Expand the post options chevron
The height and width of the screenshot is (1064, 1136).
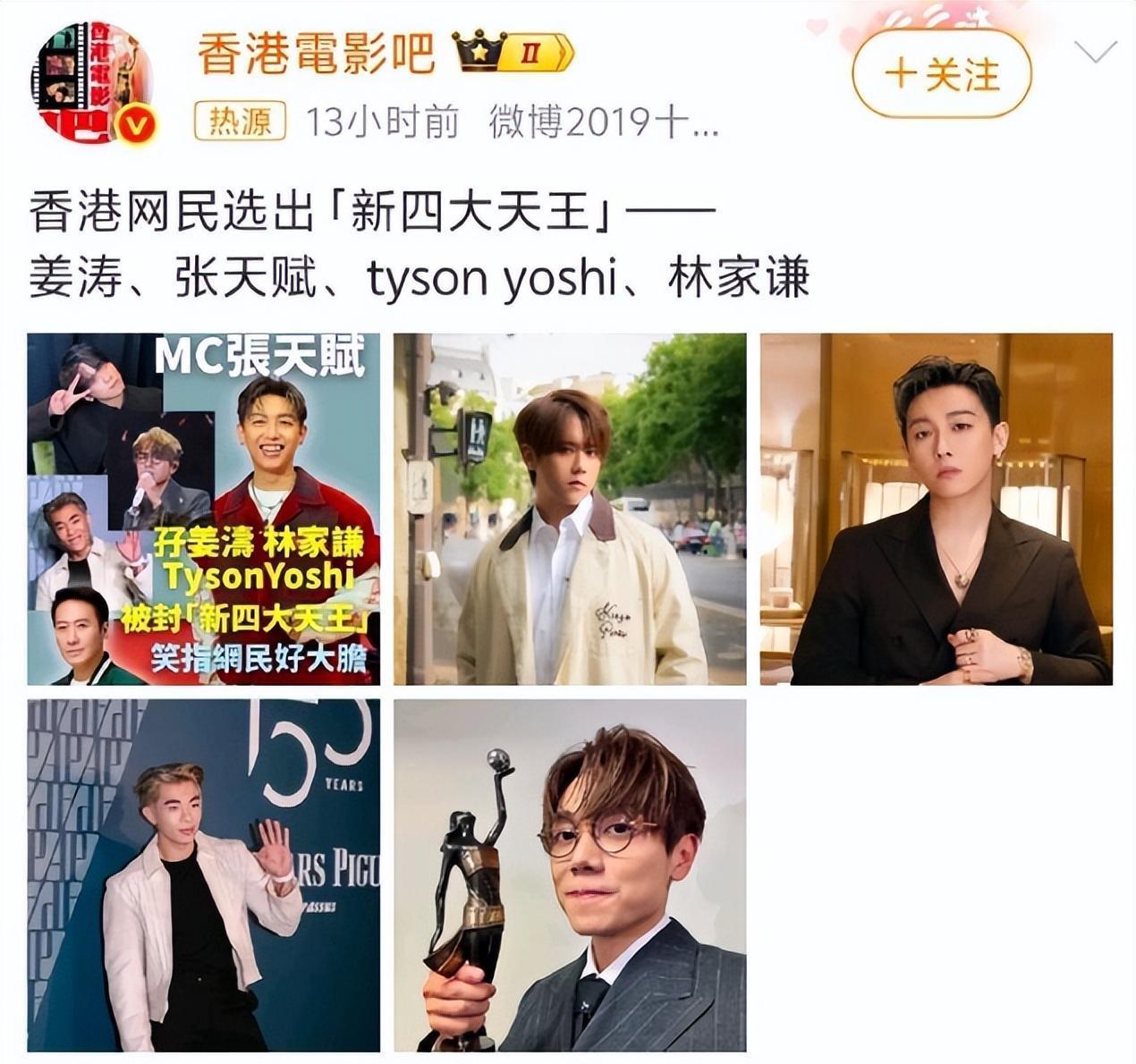(1096, 54)
